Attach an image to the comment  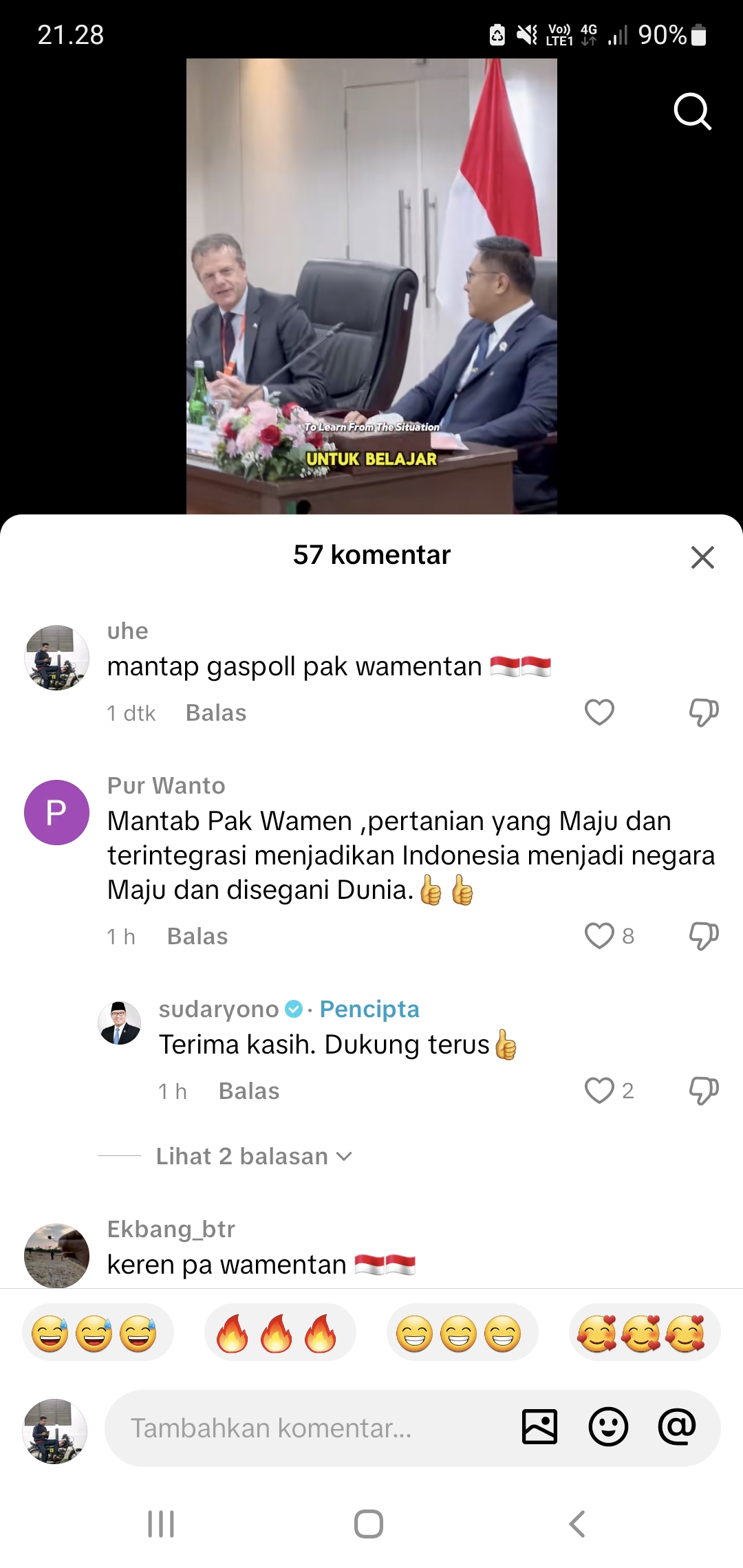pos(539,1426)
